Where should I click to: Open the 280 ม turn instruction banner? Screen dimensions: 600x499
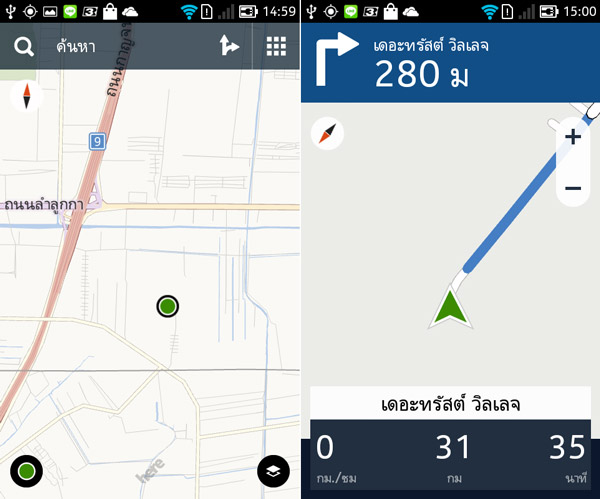point(450,63)
